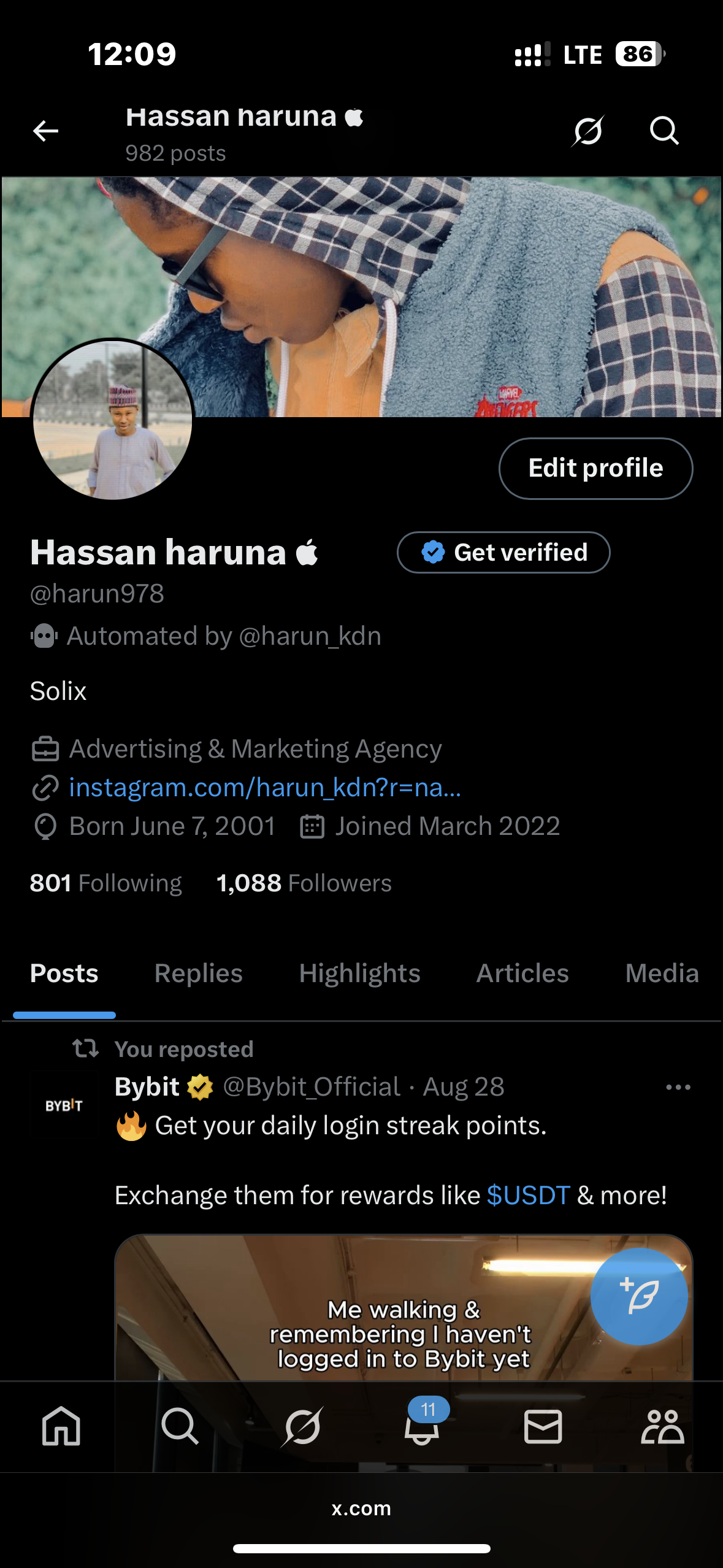Search this profile's posts

[664, 131]
